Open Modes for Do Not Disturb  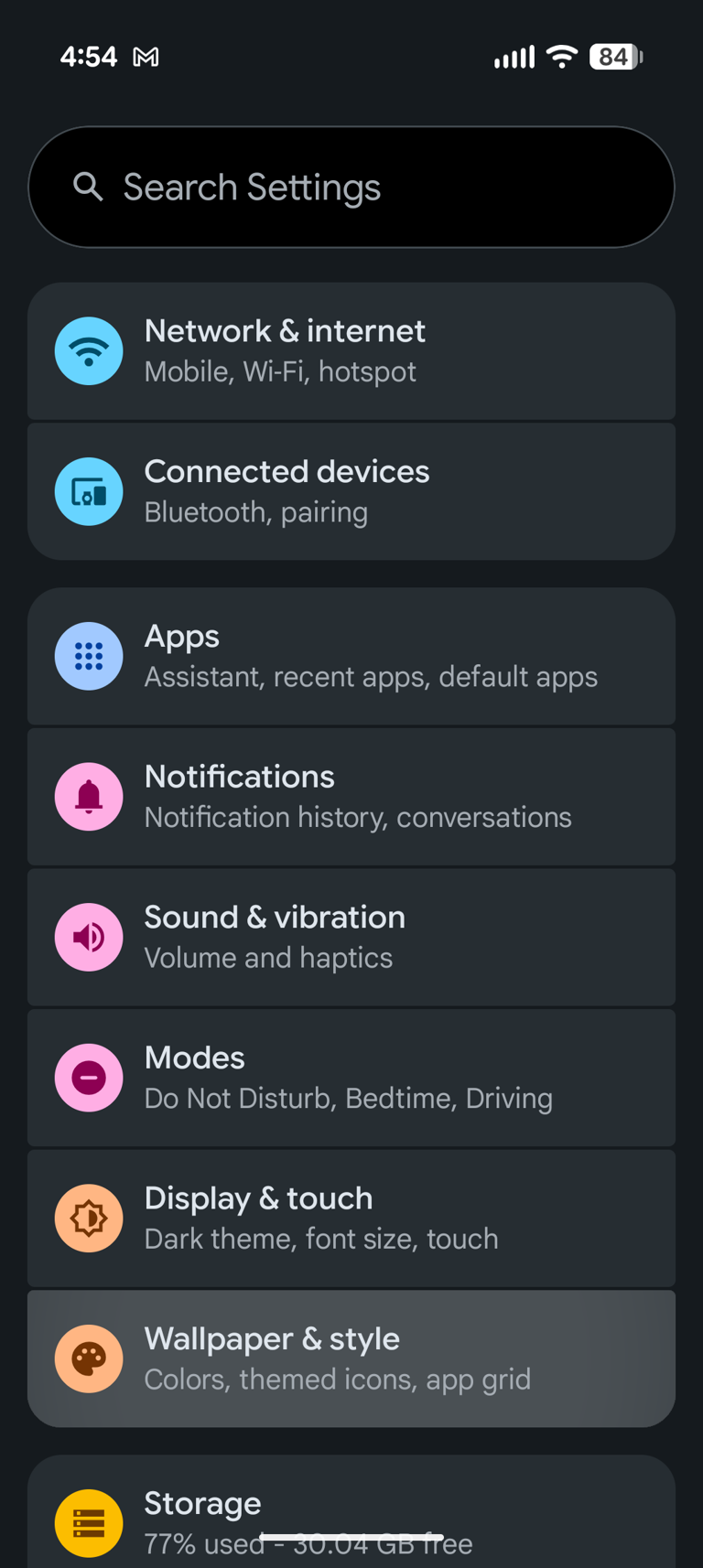tap(351, 1078)
